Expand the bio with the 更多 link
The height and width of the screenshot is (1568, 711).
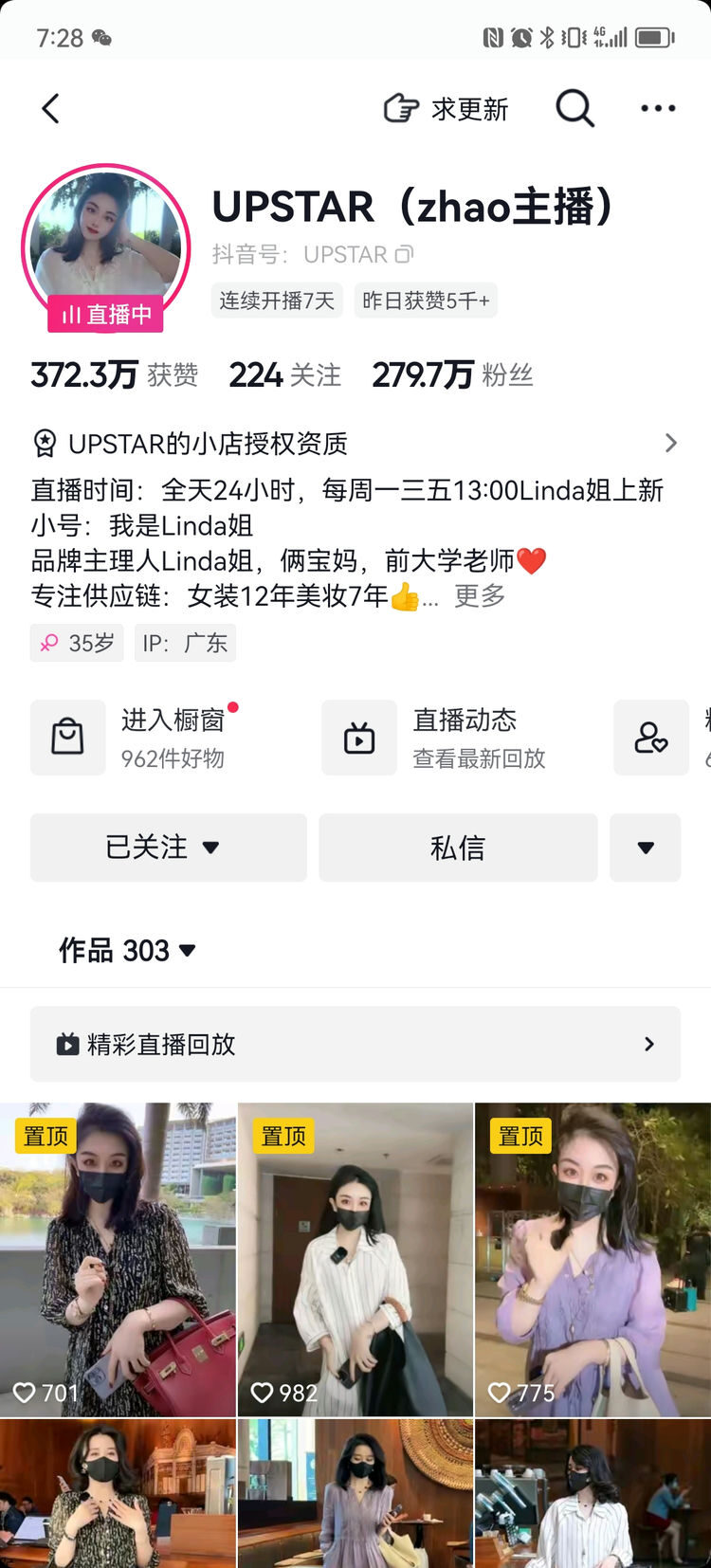[x=478, y=595]
